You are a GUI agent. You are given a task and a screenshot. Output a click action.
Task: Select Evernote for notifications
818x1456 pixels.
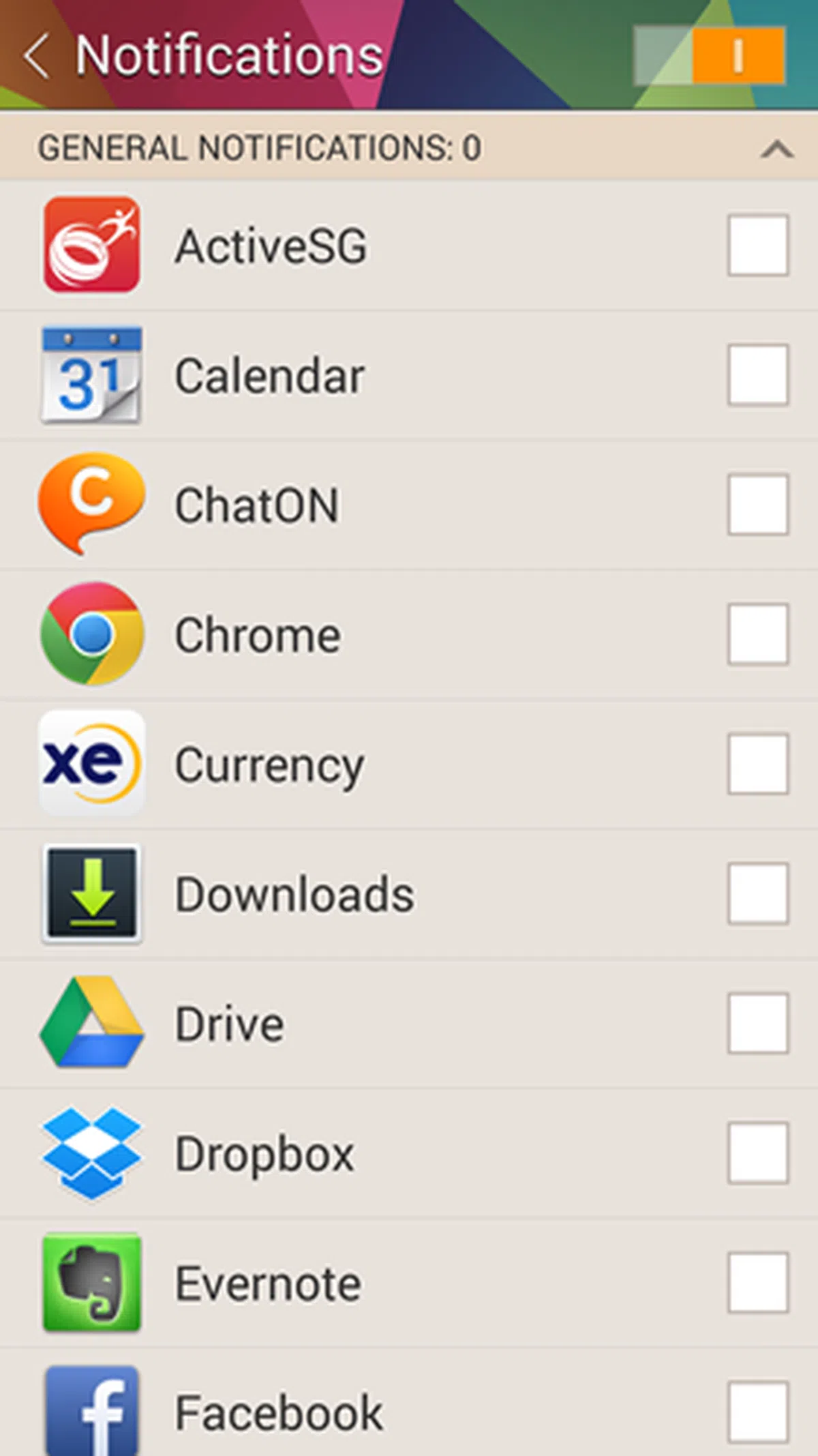point(758,1283)
